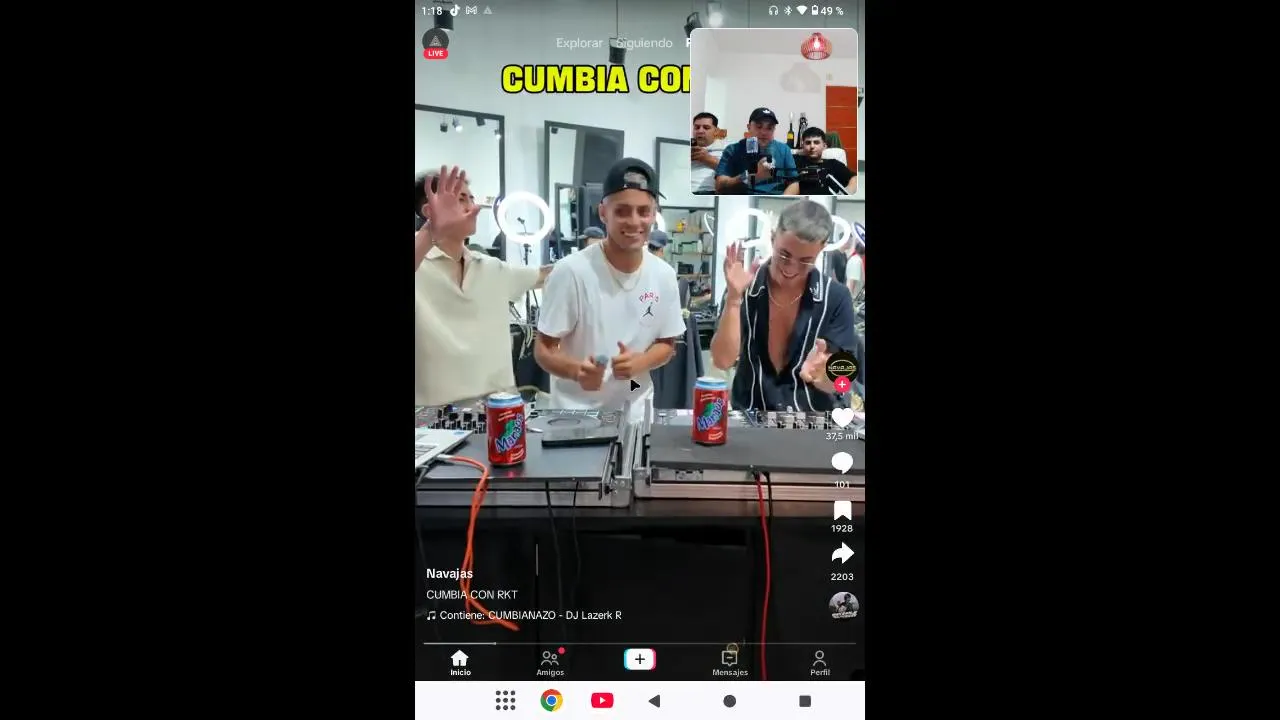The height and width of the screenshot is (720, 1280).
Task: Like this video with the heart
Action: tap(842, 418)
